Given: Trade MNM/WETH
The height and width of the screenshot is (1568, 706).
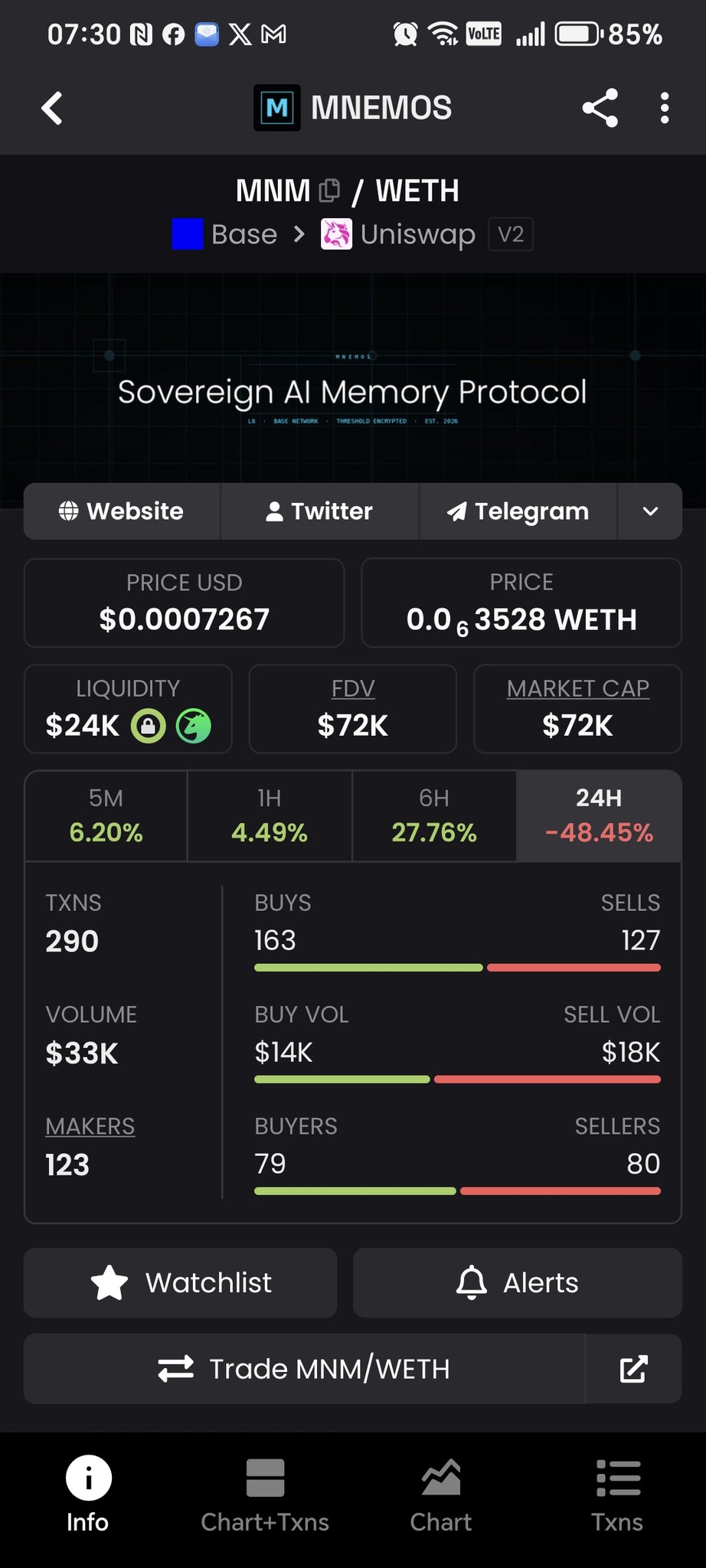Looking at the screenshot, I should [304, 1369].
